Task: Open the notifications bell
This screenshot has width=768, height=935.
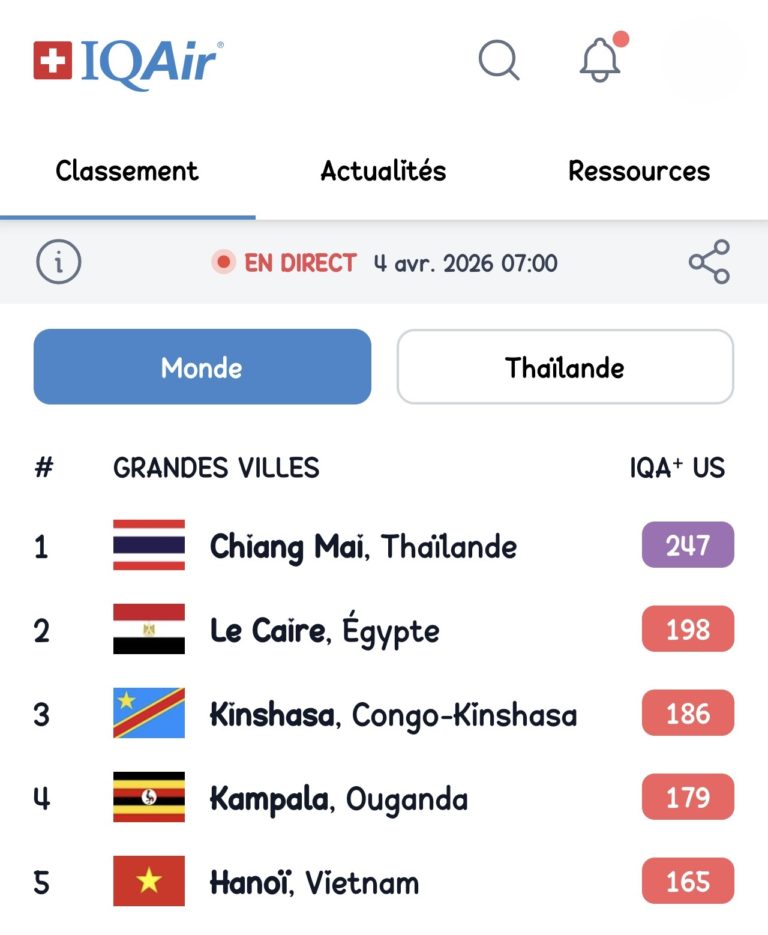Action: point(600,61)
